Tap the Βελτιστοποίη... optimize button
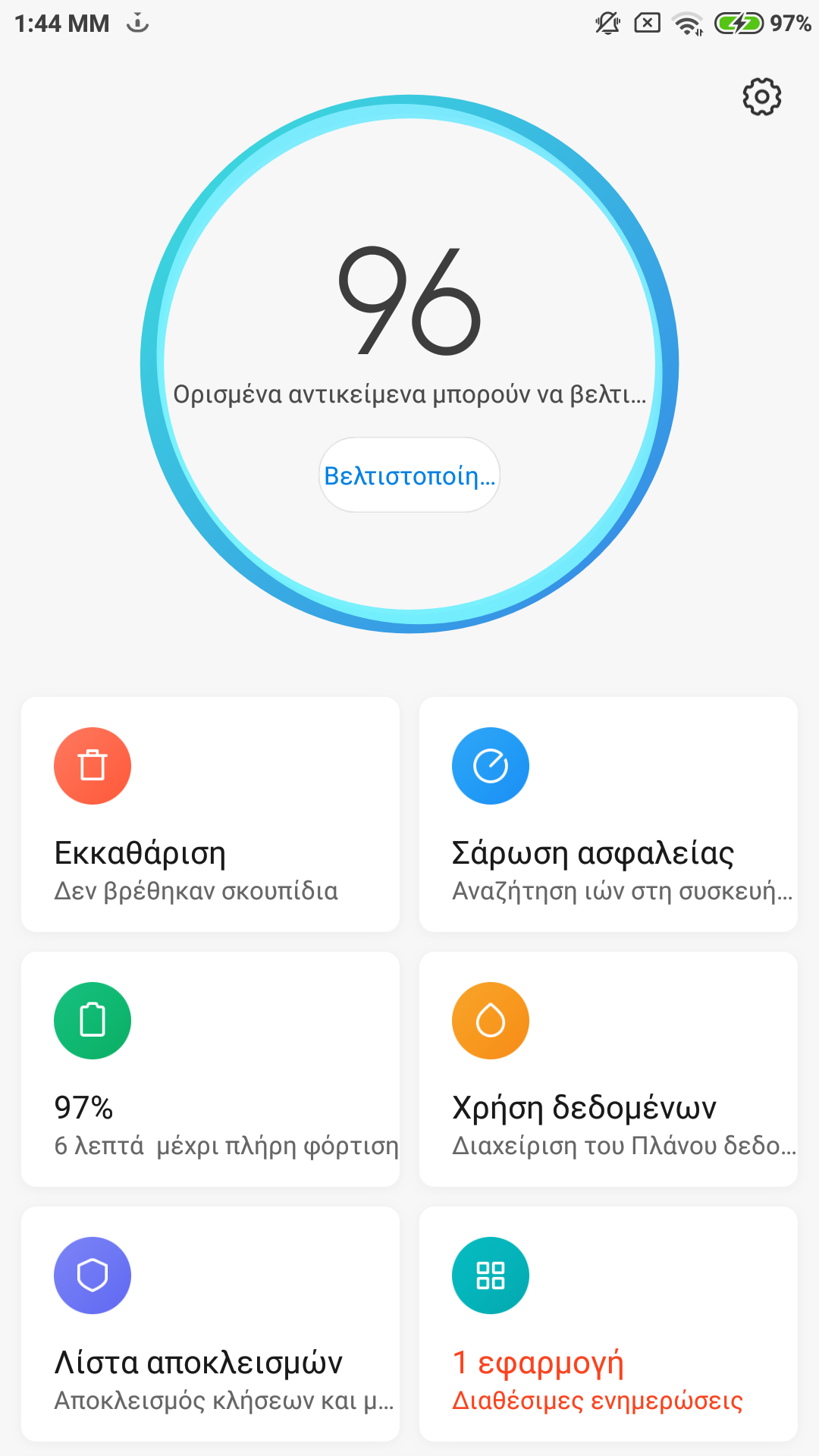819x1456 pixels. 409,475
